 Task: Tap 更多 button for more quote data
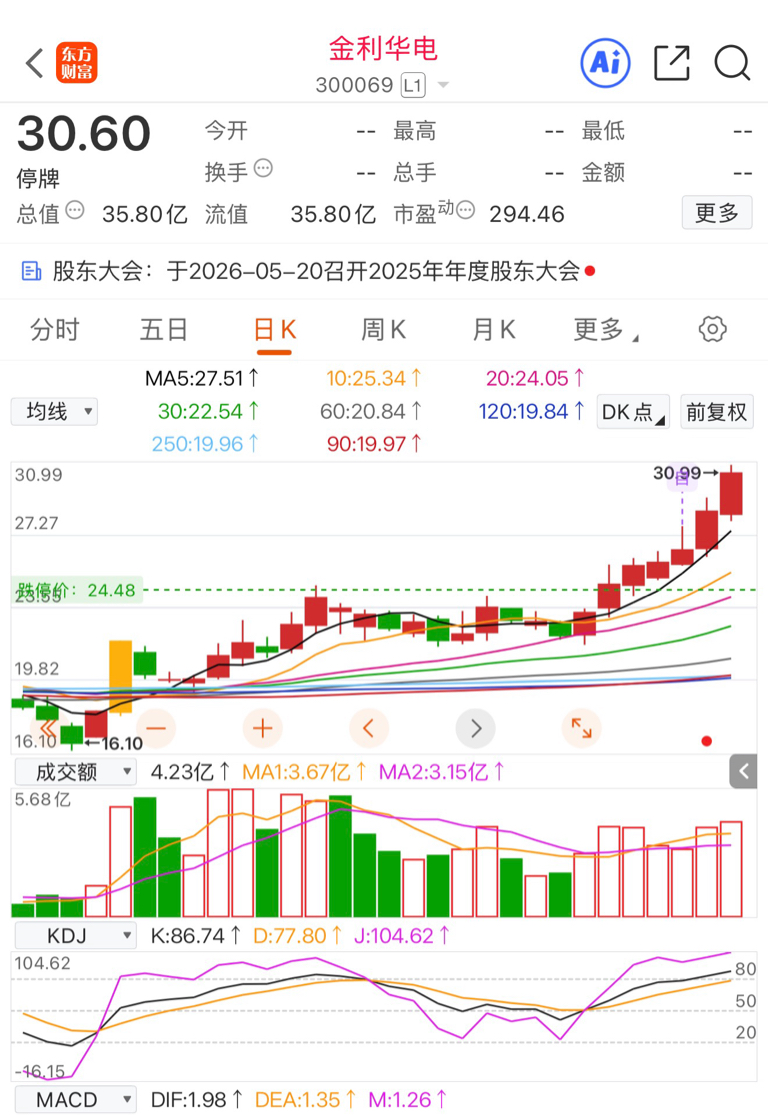(x=717, y=213)
